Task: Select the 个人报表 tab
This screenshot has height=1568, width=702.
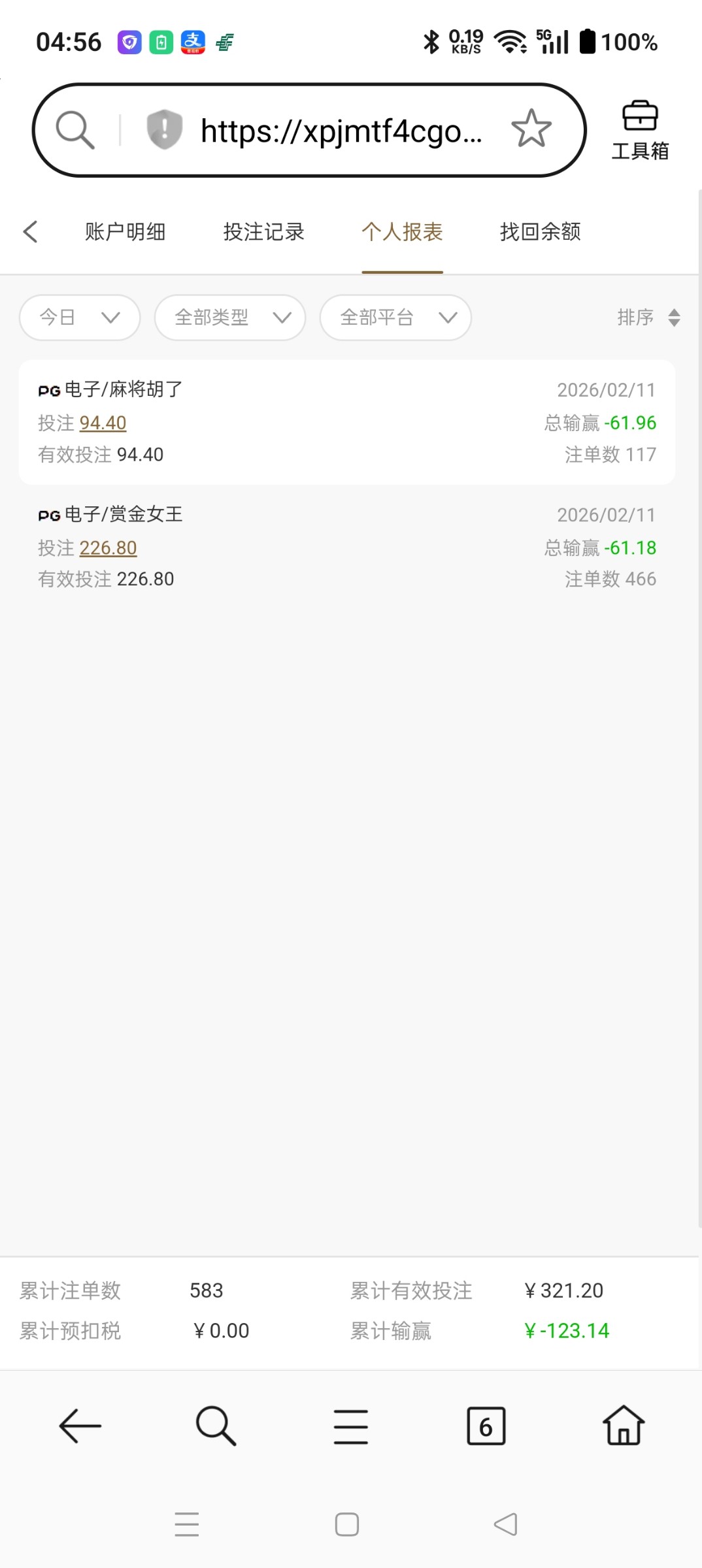Action: [402, 231]
